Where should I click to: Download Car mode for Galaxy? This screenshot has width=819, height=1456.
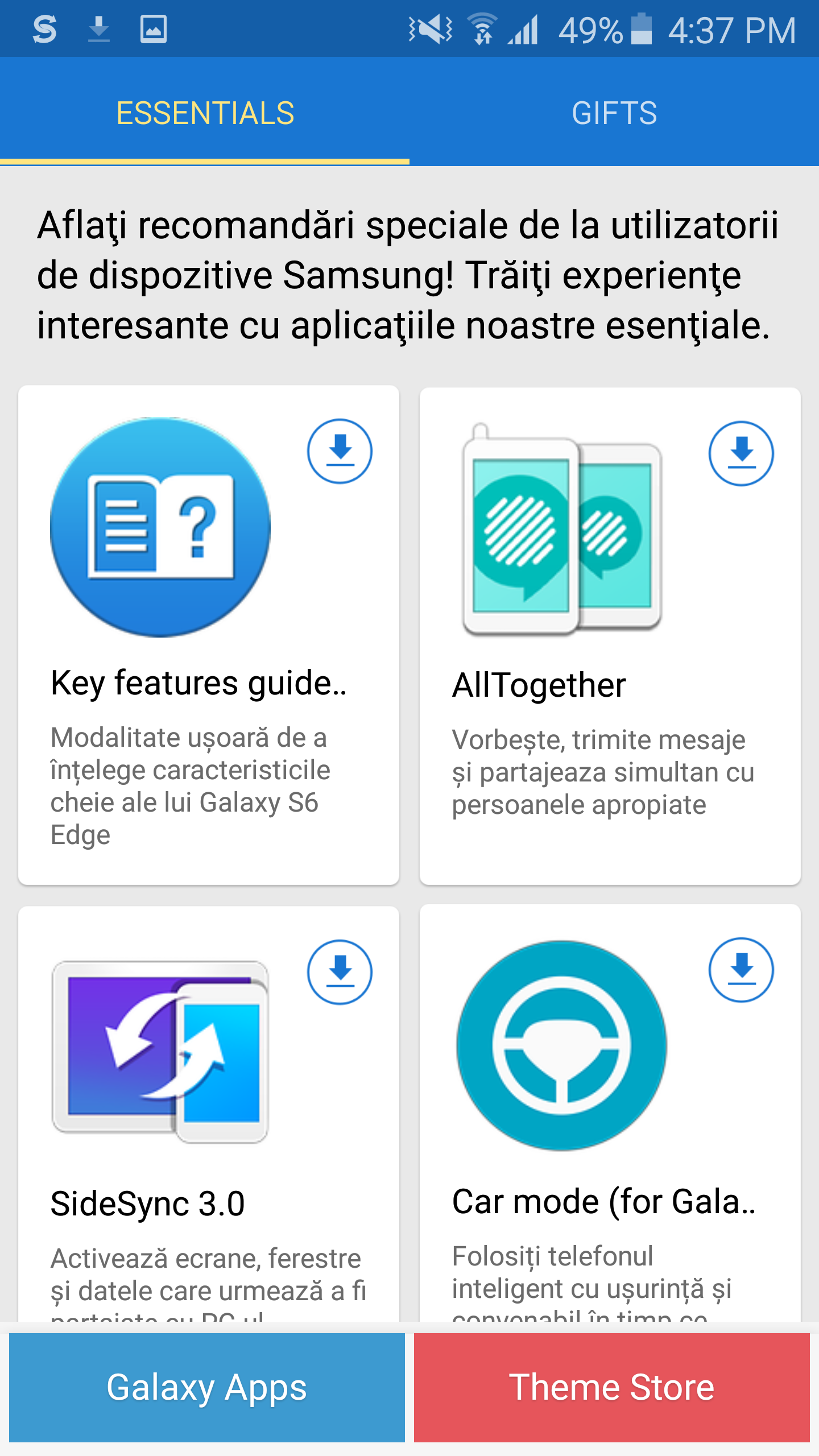tap(741, 970)
